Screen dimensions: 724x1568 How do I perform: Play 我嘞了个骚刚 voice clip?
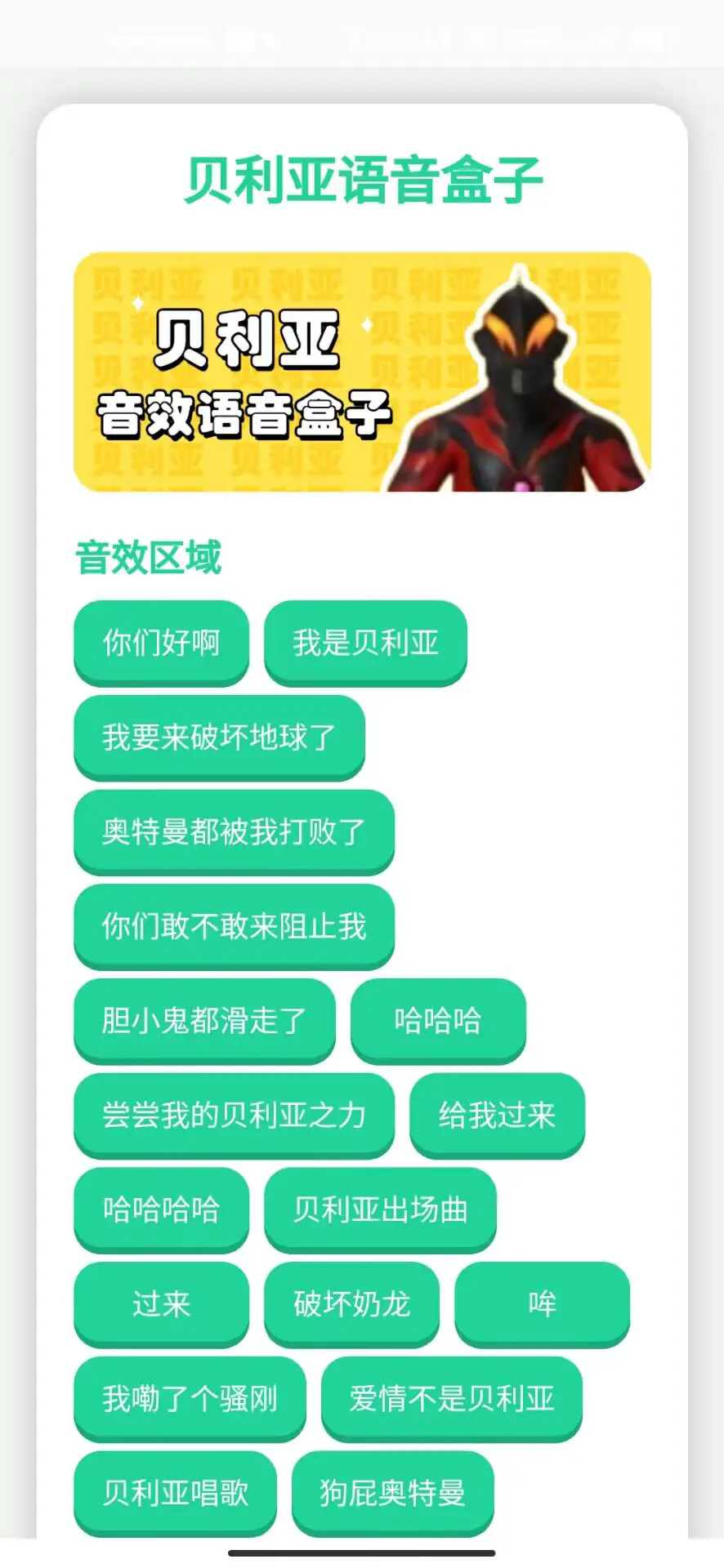point(190,1398)
